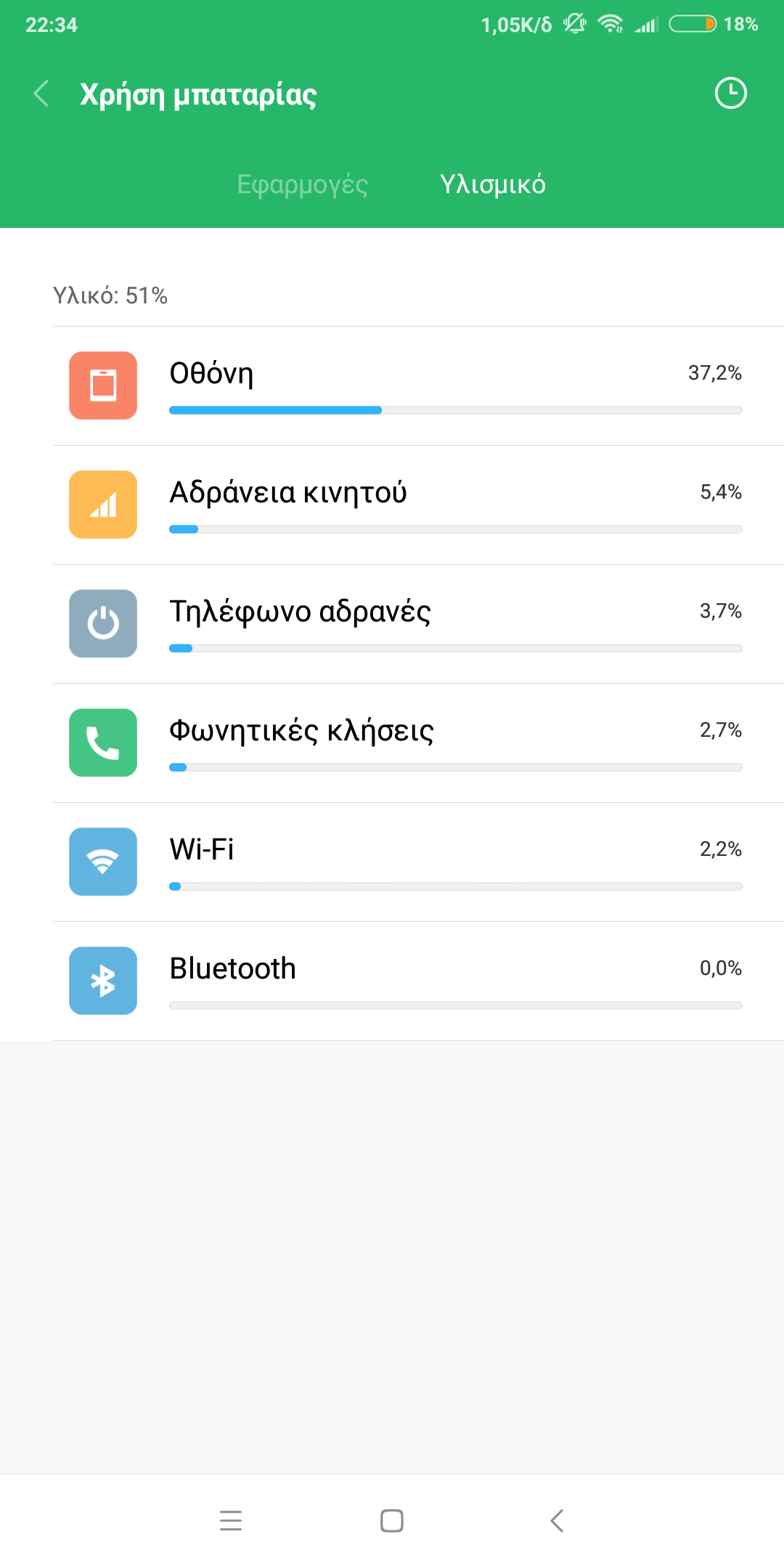The image size is (784, 1568).
Task: Open the Φωνητικές κλήσεις row
Action: coord(418,743)
